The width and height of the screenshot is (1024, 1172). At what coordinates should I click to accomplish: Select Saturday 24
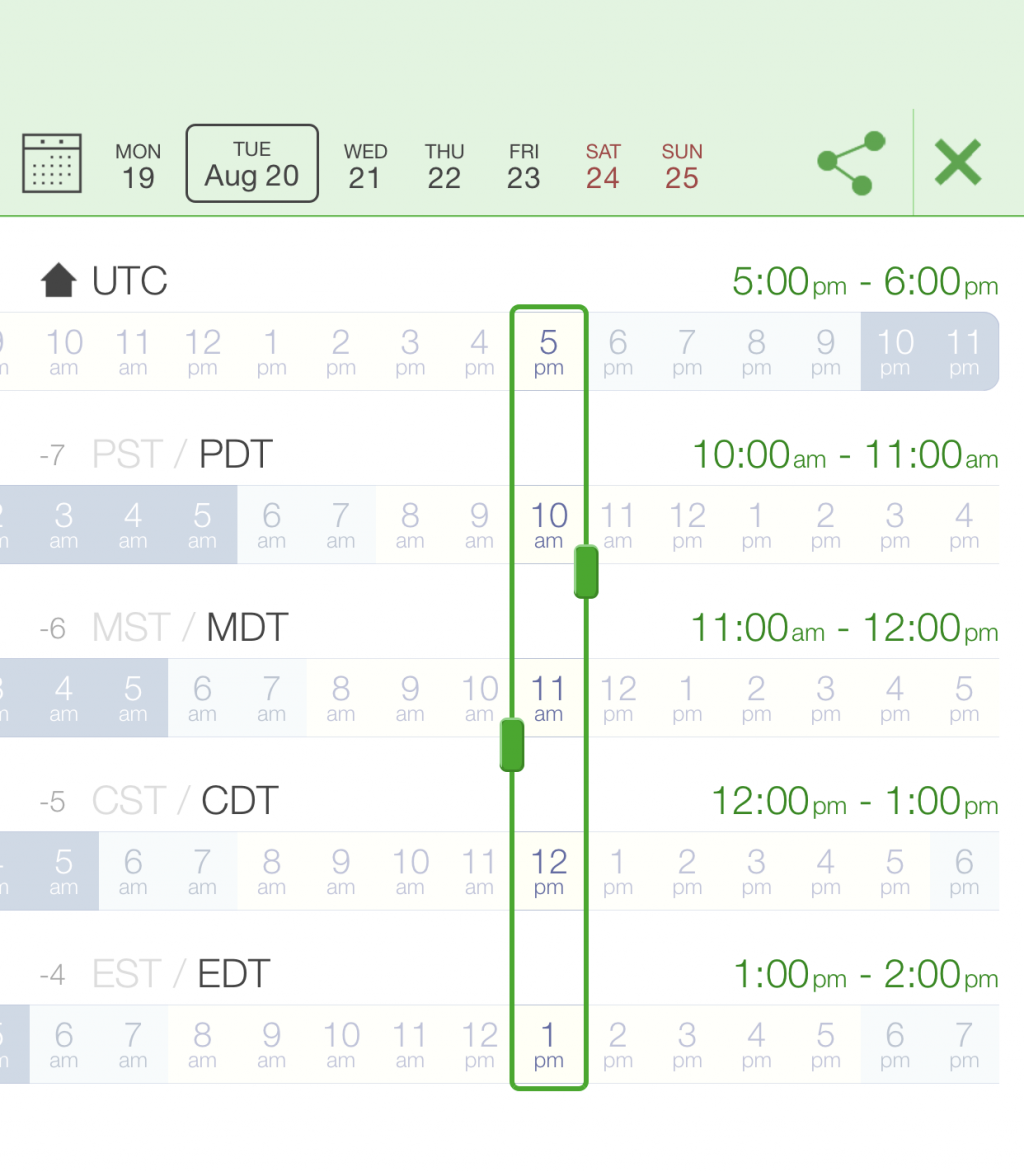point(603,165)
